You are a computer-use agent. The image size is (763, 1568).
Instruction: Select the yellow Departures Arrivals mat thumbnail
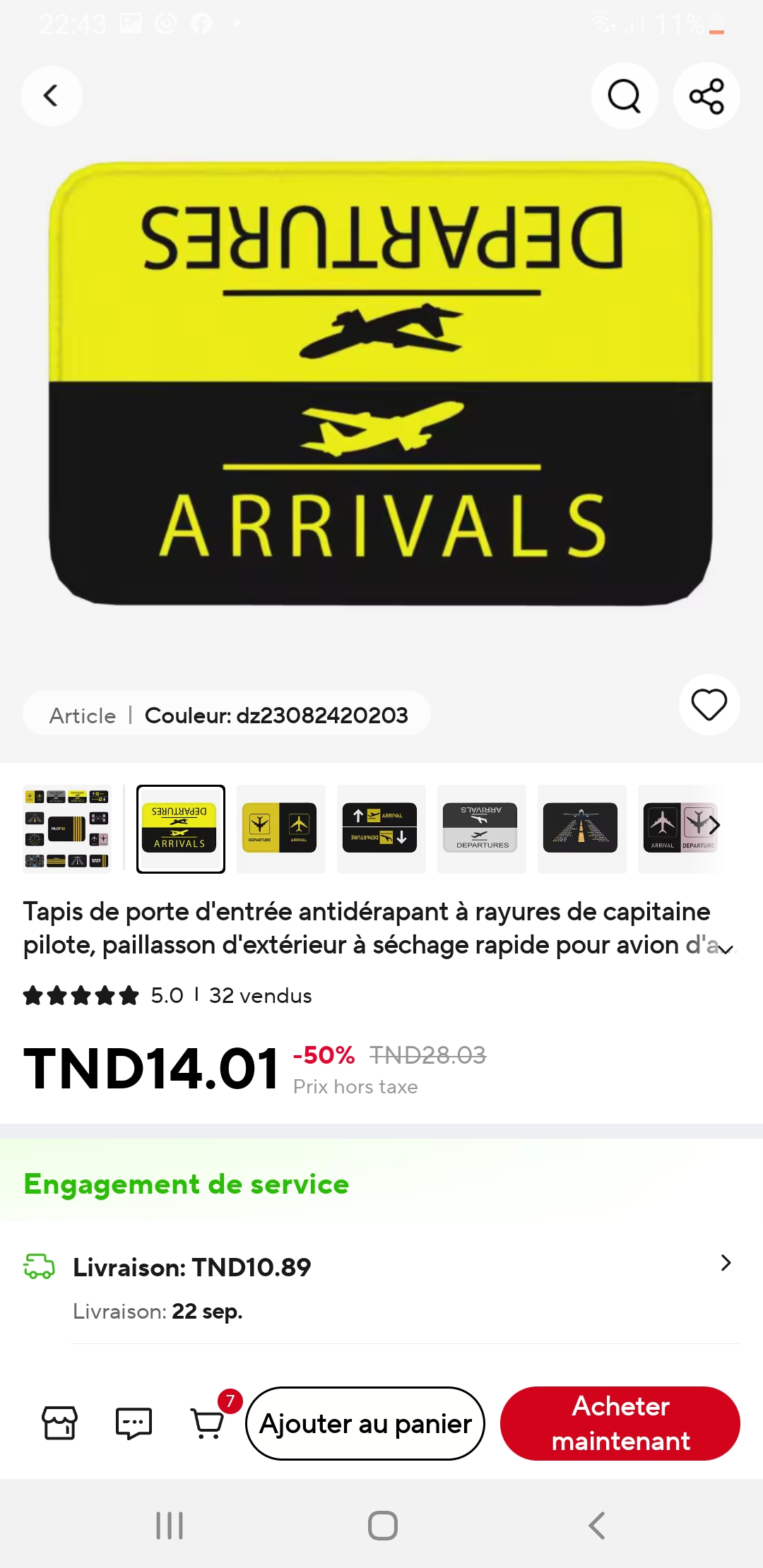pos(181,828)
